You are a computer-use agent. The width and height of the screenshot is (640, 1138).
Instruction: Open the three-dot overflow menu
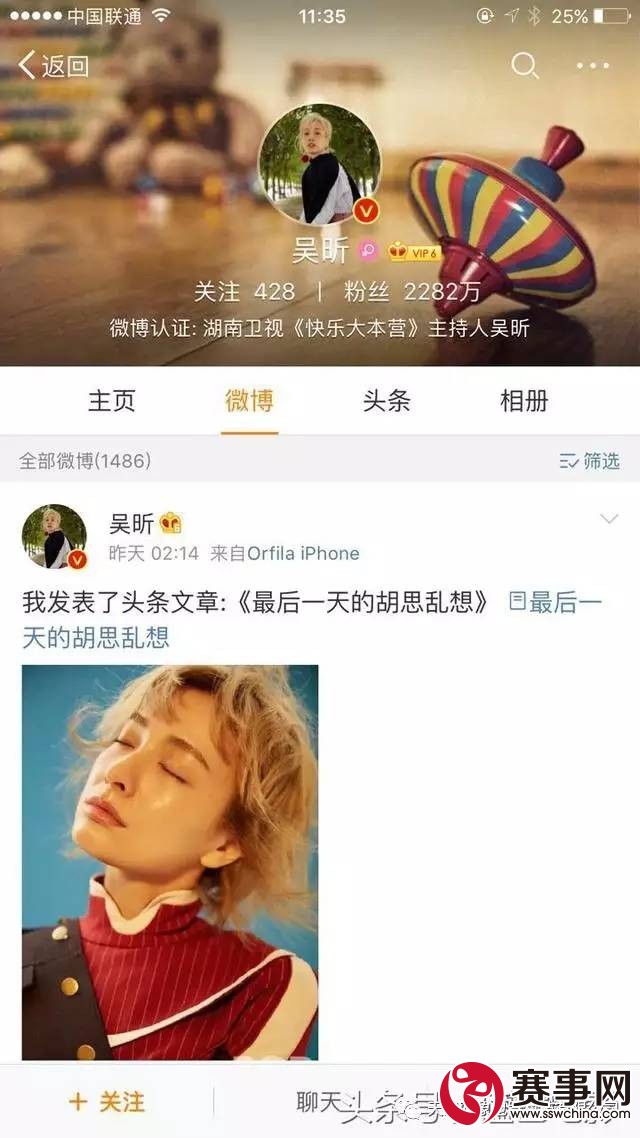pyautogui.click(x=592, y=66)
